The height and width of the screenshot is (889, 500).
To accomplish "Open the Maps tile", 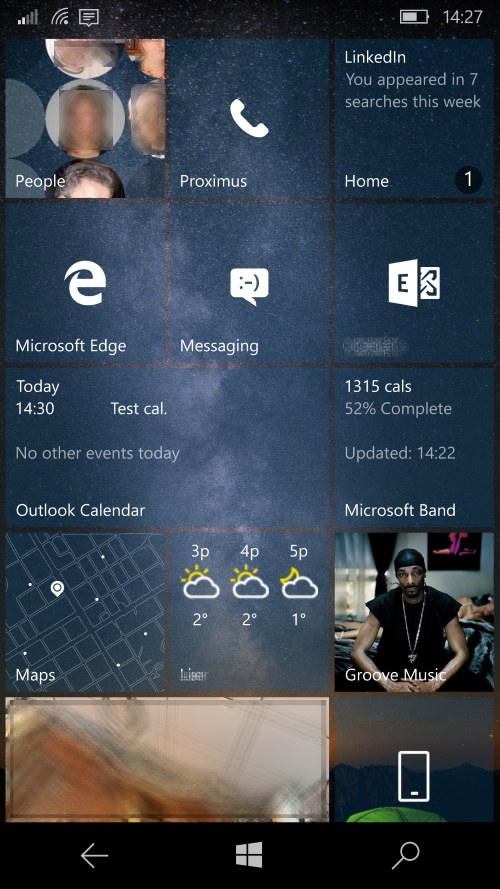I will (85, 612).
